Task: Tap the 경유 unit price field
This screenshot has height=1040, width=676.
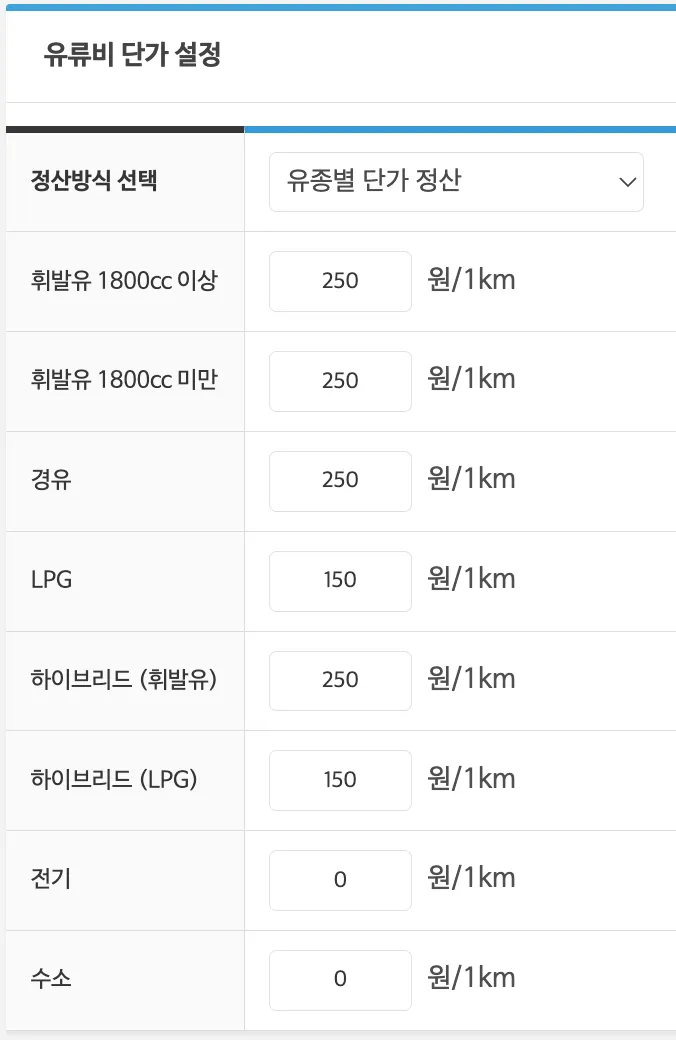Action: click(x=340, y=481)
